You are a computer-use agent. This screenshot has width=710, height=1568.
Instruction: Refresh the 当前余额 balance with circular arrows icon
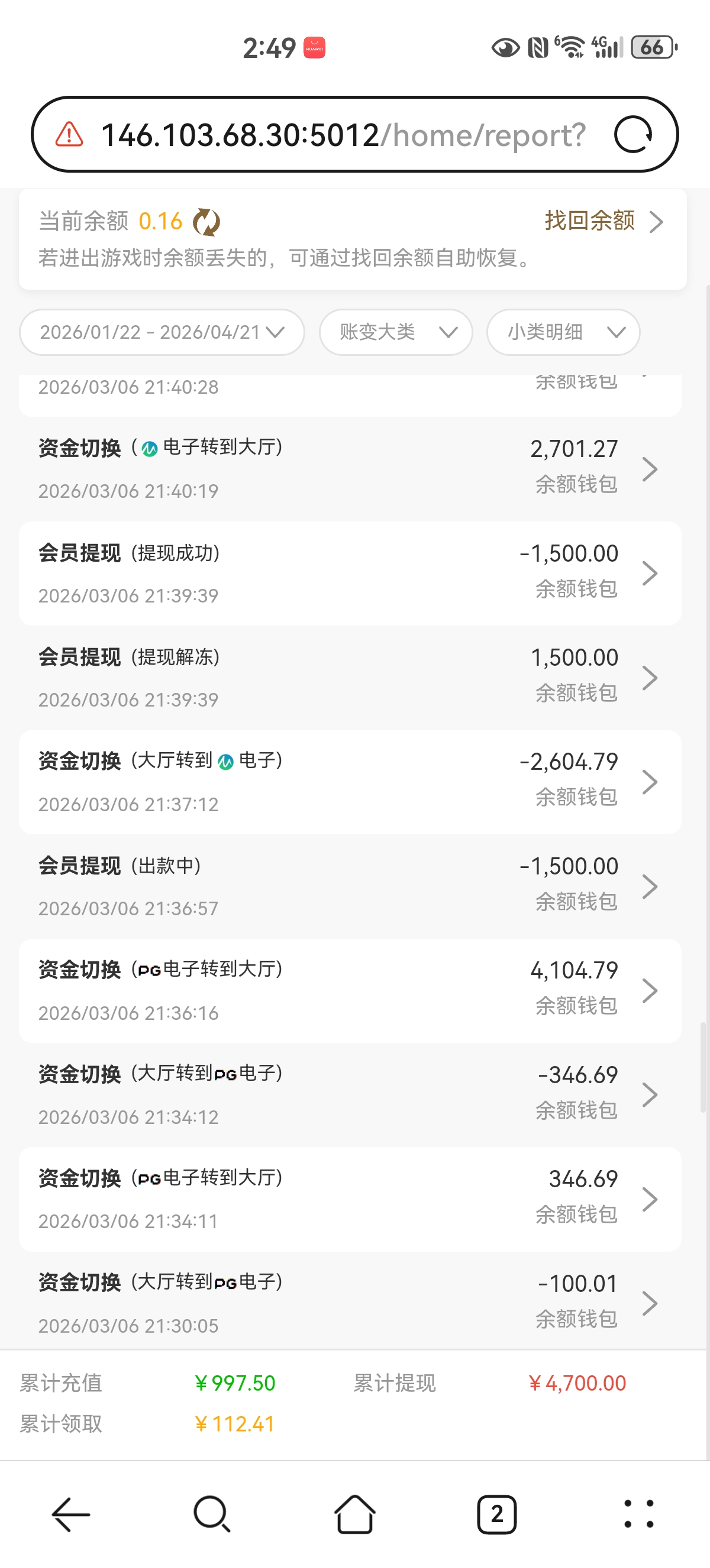pos(207,221)
